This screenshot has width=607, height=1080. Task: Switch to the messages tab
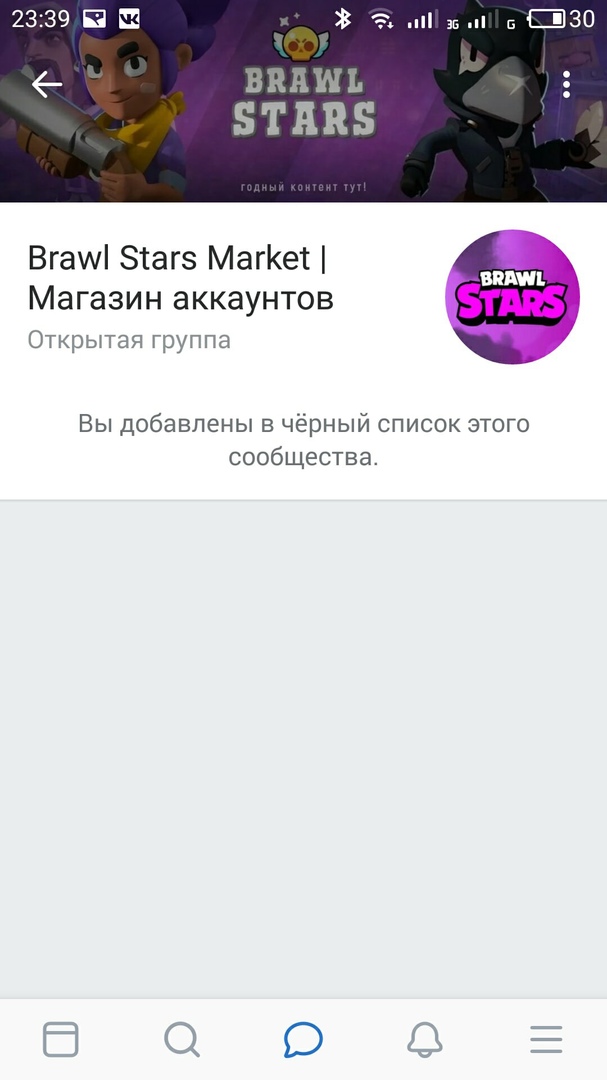[303, 1040]
